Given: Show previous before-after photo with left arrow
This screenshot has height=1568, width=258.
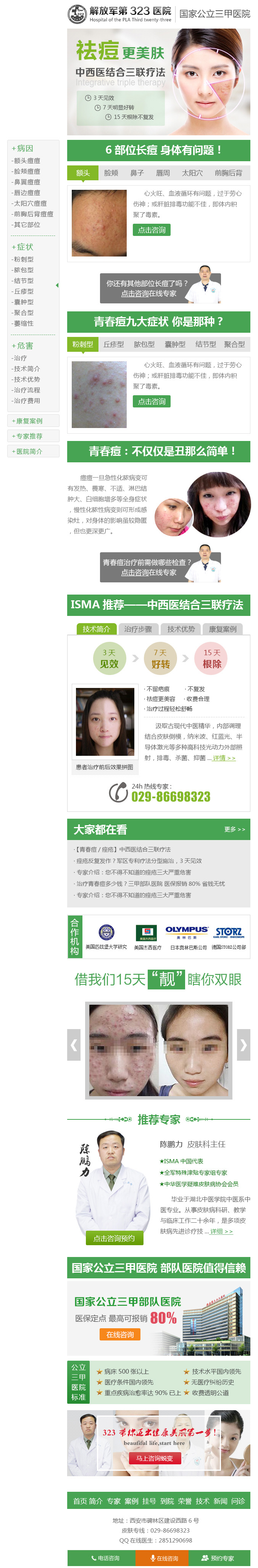Looking at the screenshot, I should (74, 1045).
